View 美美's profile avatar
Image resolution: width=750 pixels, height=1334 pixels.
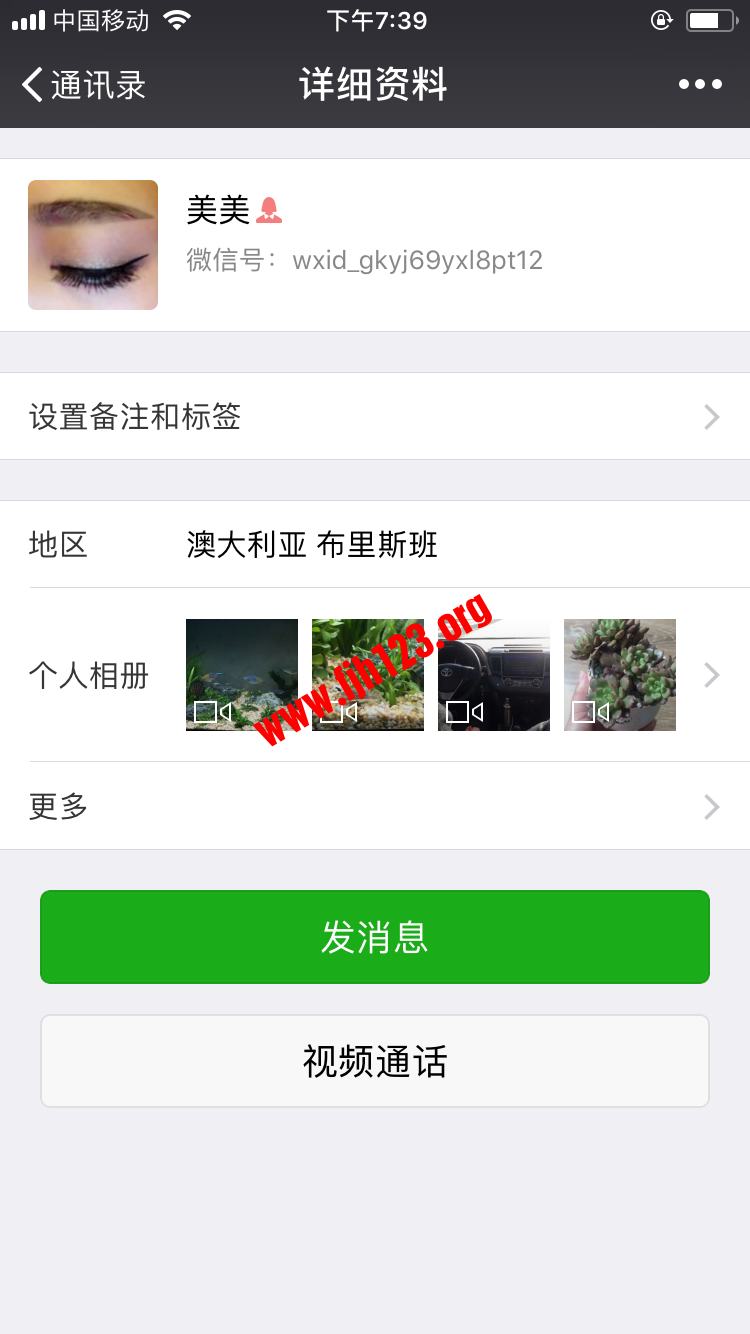pyautogui.click(x=93, y=245)
